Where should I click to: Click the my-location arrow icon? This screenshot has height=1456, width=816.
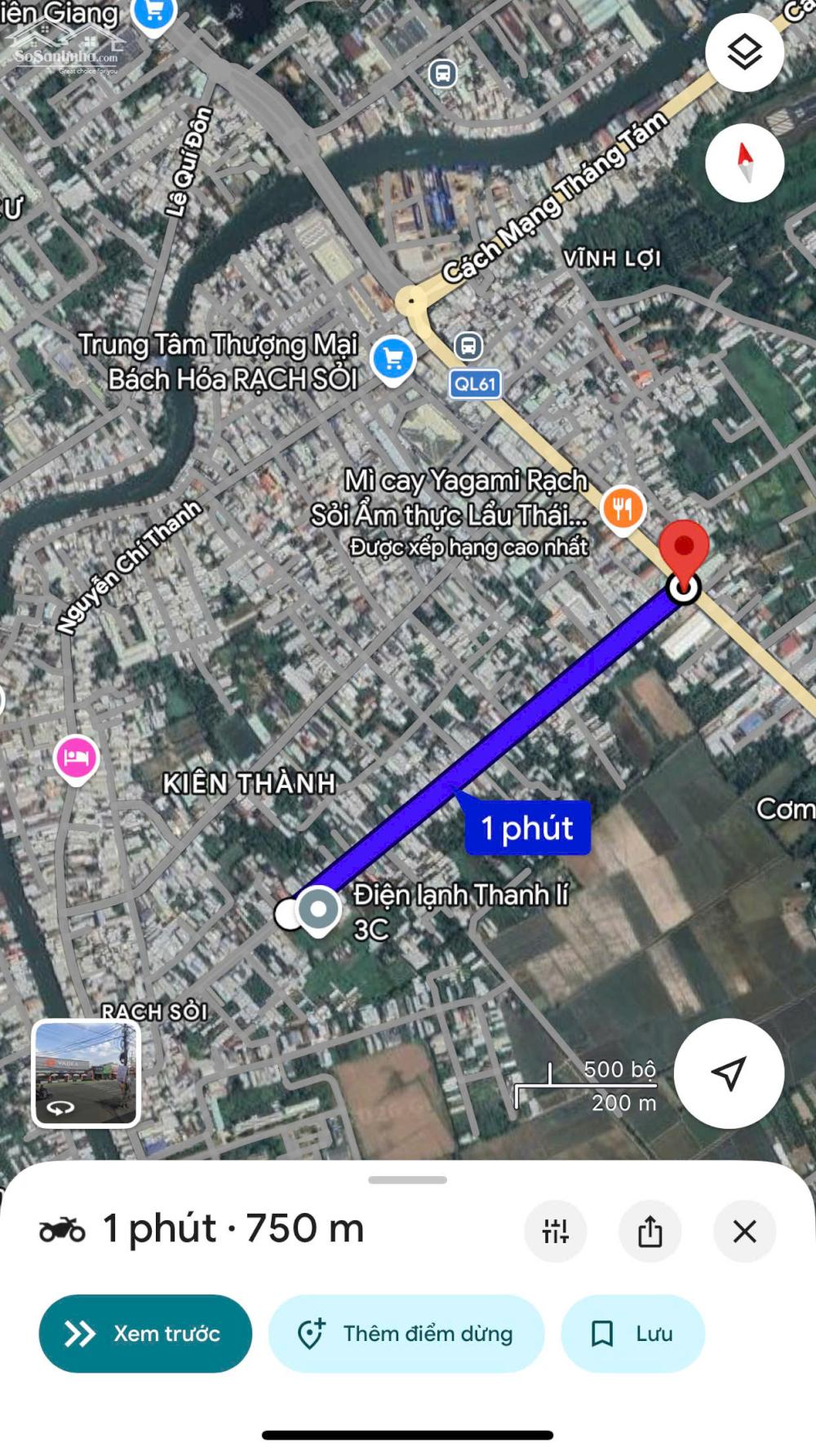(x=730, y=1074)
